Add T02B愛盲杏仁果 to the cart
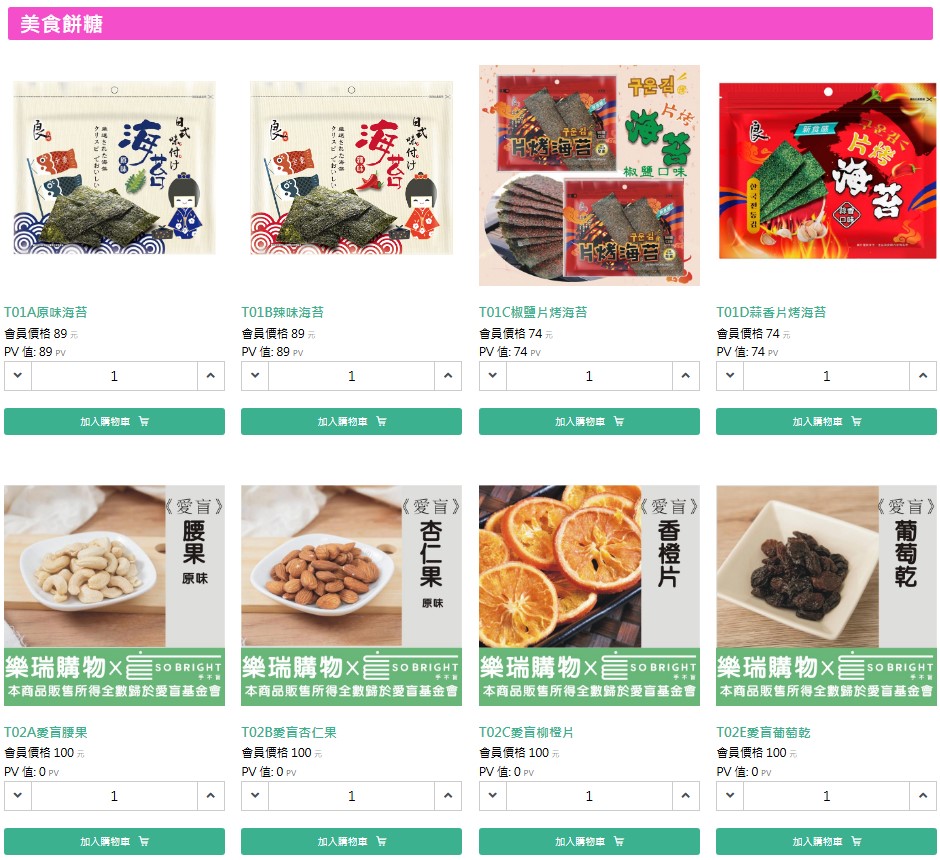The height and width of the screenshot is (860, 940). point(351,842)
